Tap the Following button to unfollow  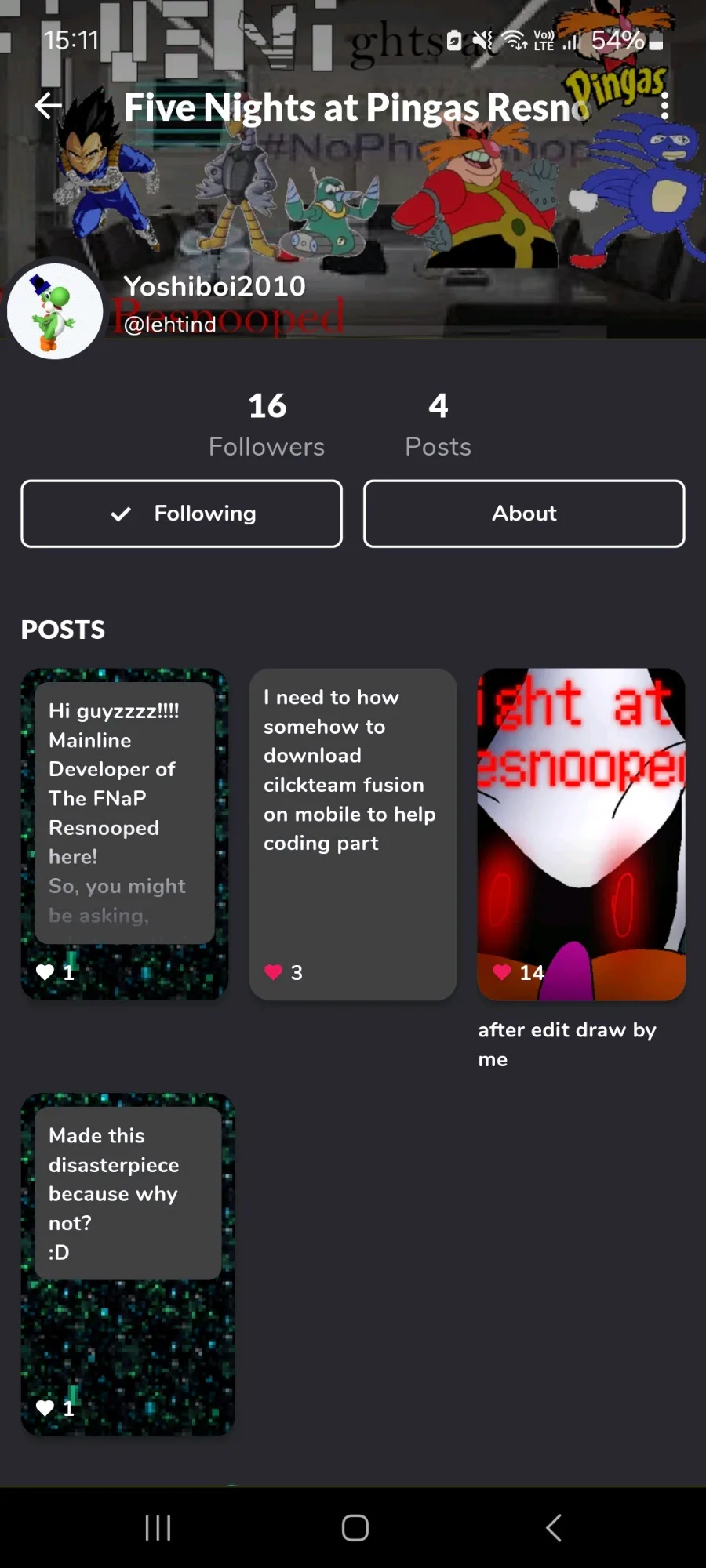point(181,514)
